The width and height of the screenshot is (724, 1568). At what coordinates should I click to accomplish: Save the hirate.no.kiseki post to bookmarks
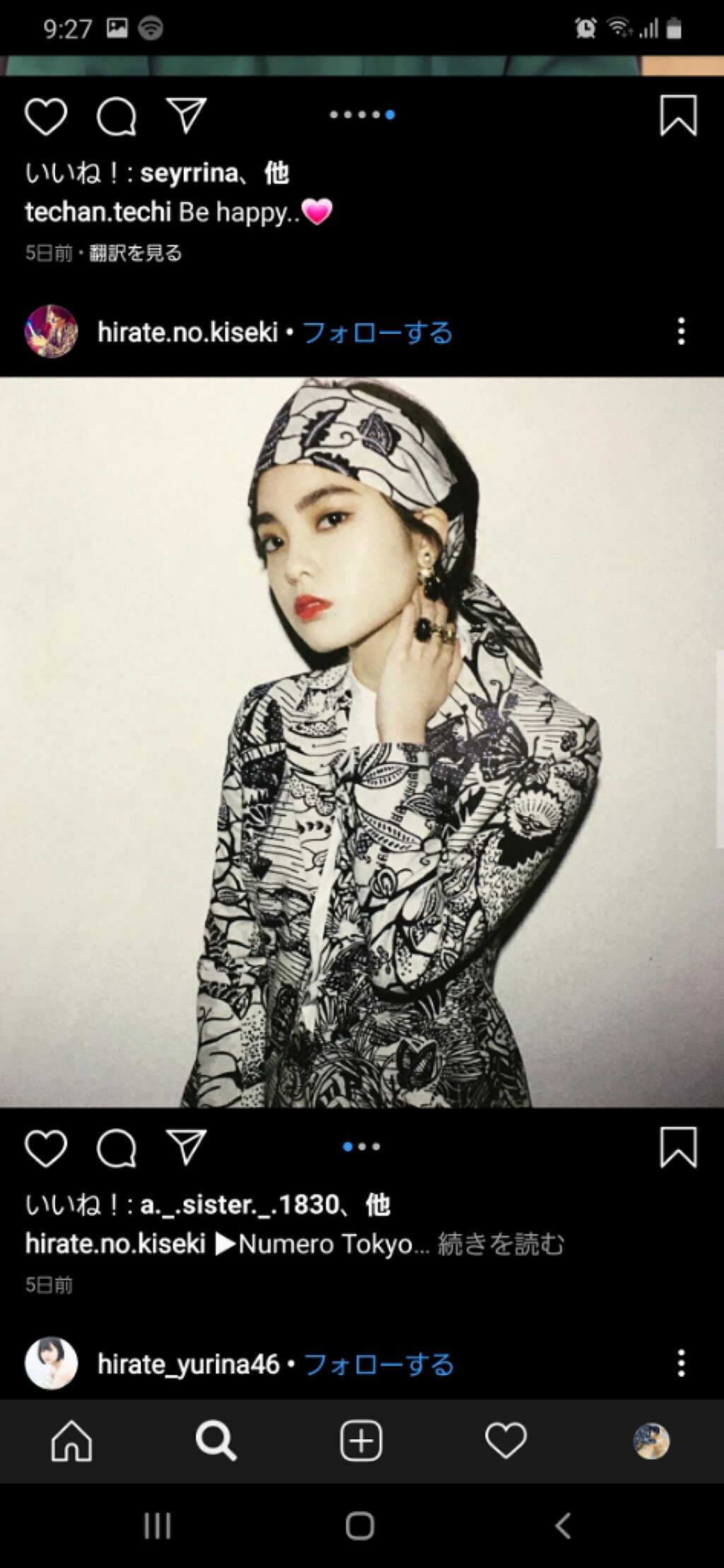(x=678, y=1147)
